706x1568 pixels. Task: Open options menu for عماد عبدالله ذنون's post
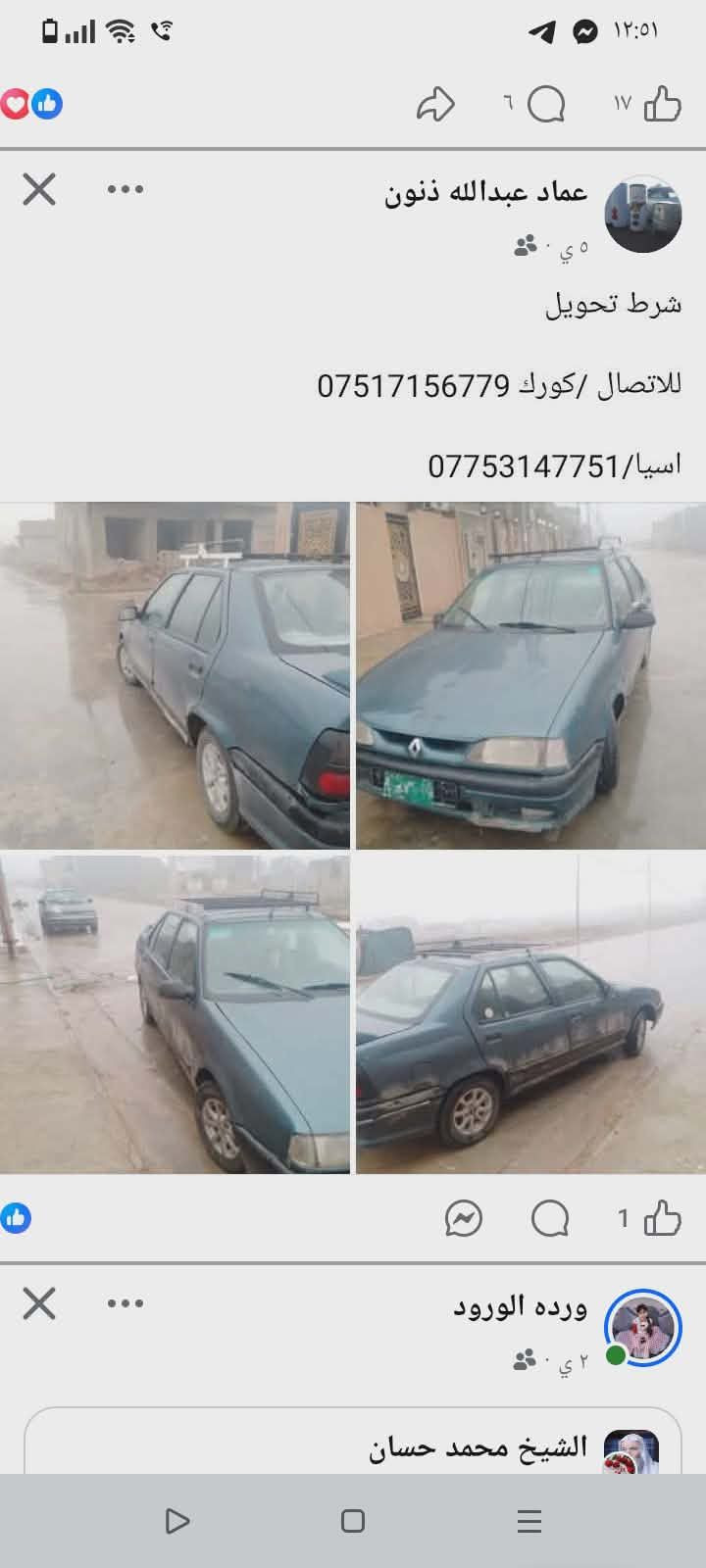[126, 189]
